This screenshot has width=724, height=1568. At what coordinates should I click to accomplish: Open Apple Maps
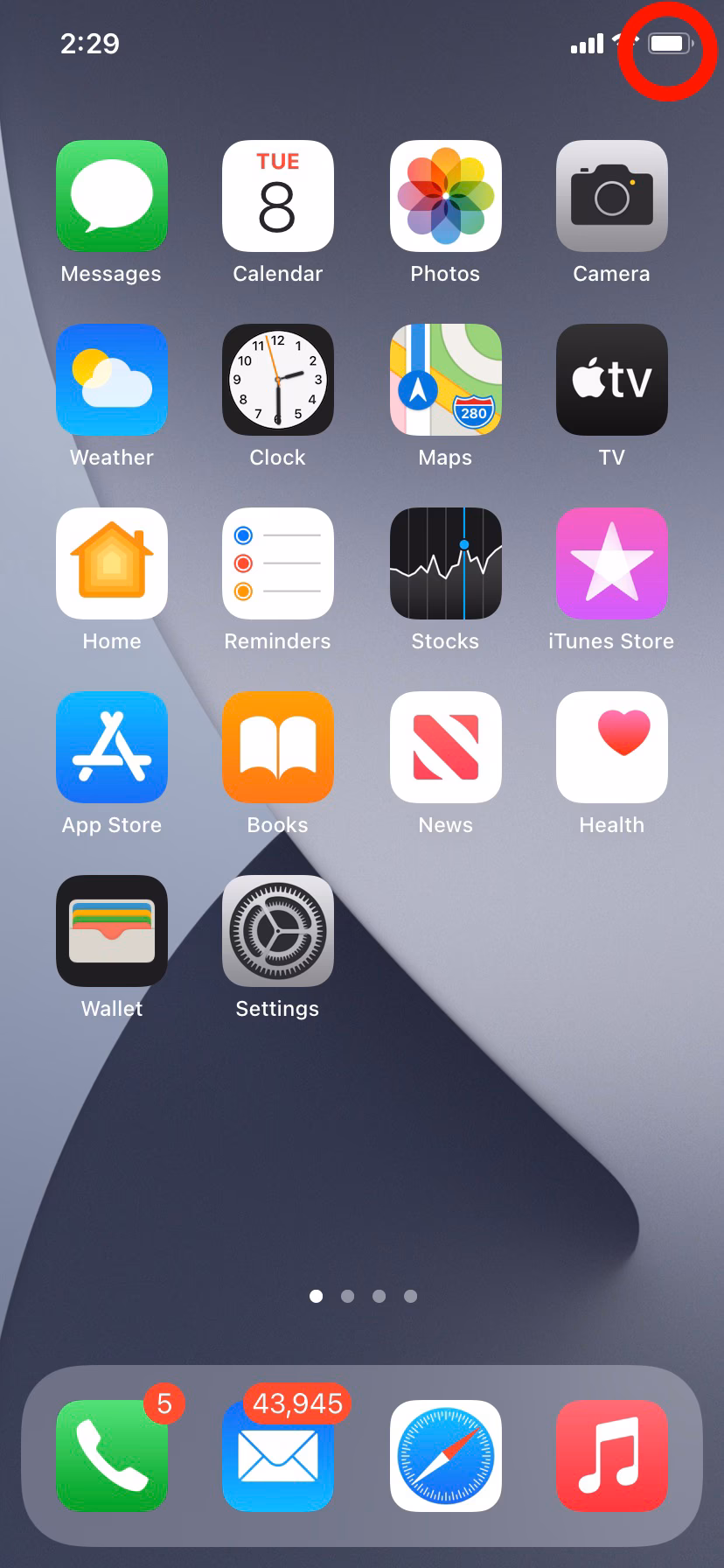click(x=445, y=380)
